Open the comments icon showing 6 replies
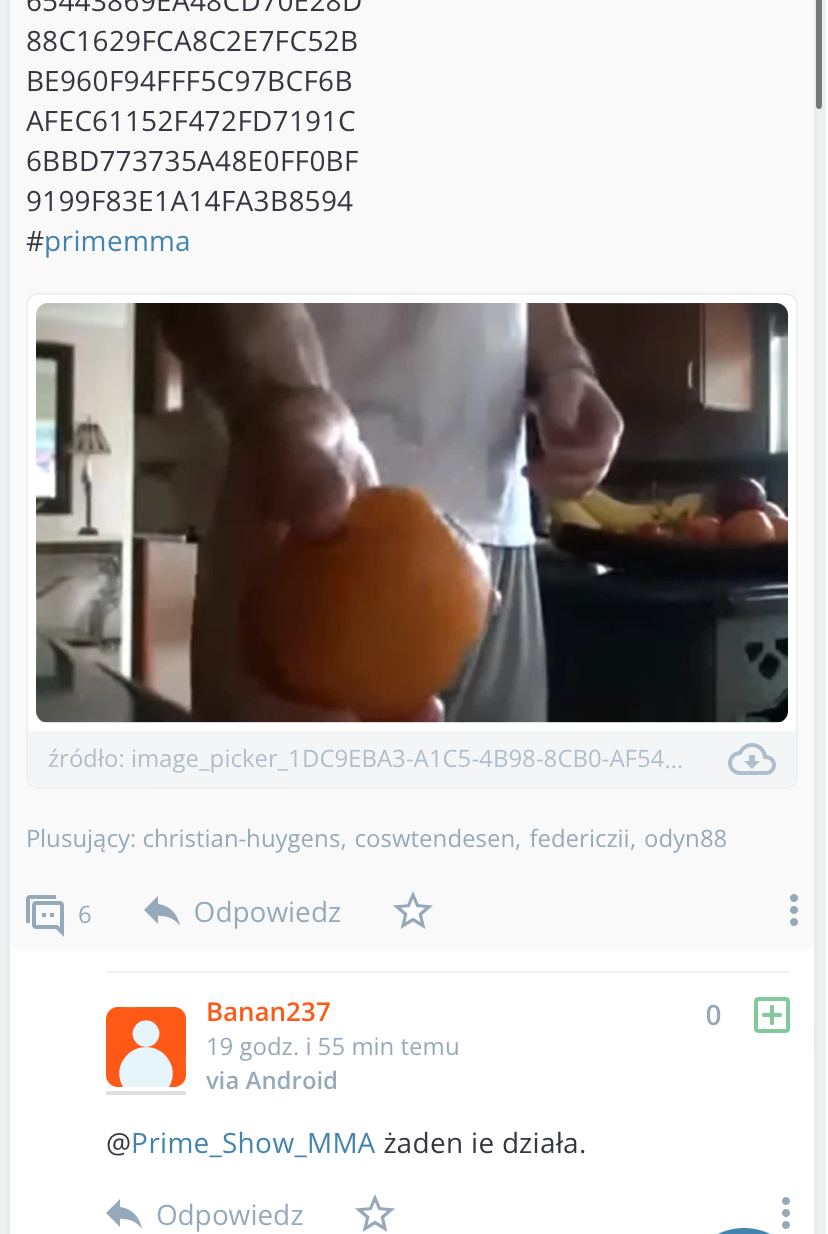The image size is (828, 1234). pos(46,913)
